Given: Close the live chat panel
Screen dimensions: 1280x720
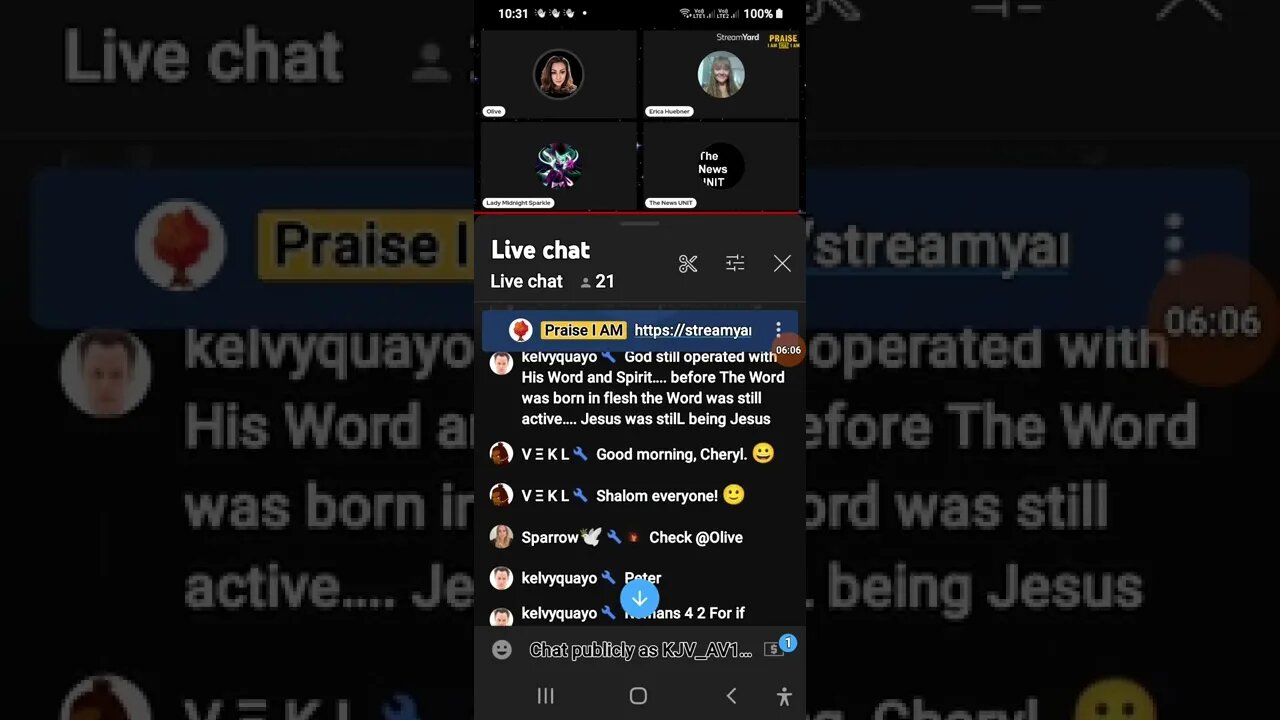Looking at the screenshot, I should click(x=782, y=264).
